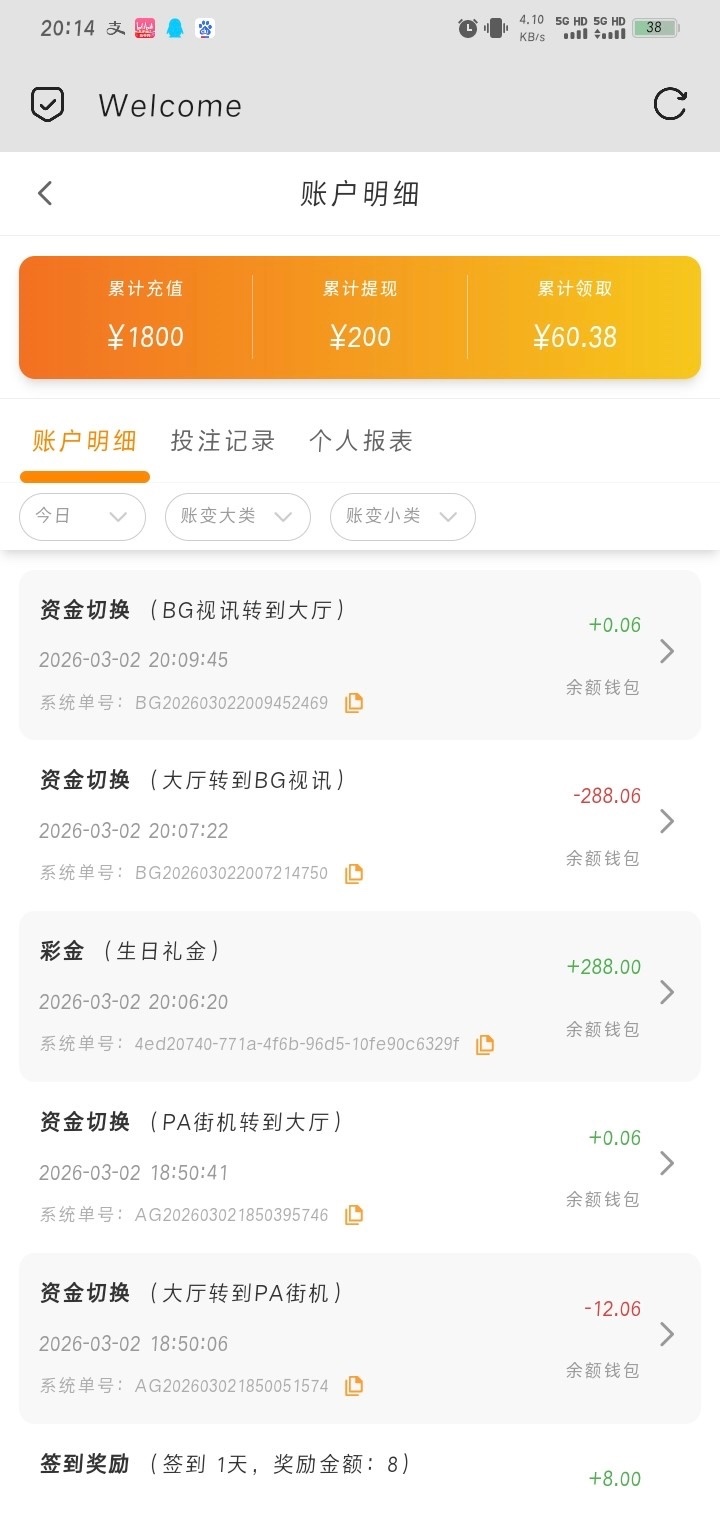Open the 账变大类 filter dropdown
The height and width of the screenshot is (1515, 720).
tap(237, 517)
